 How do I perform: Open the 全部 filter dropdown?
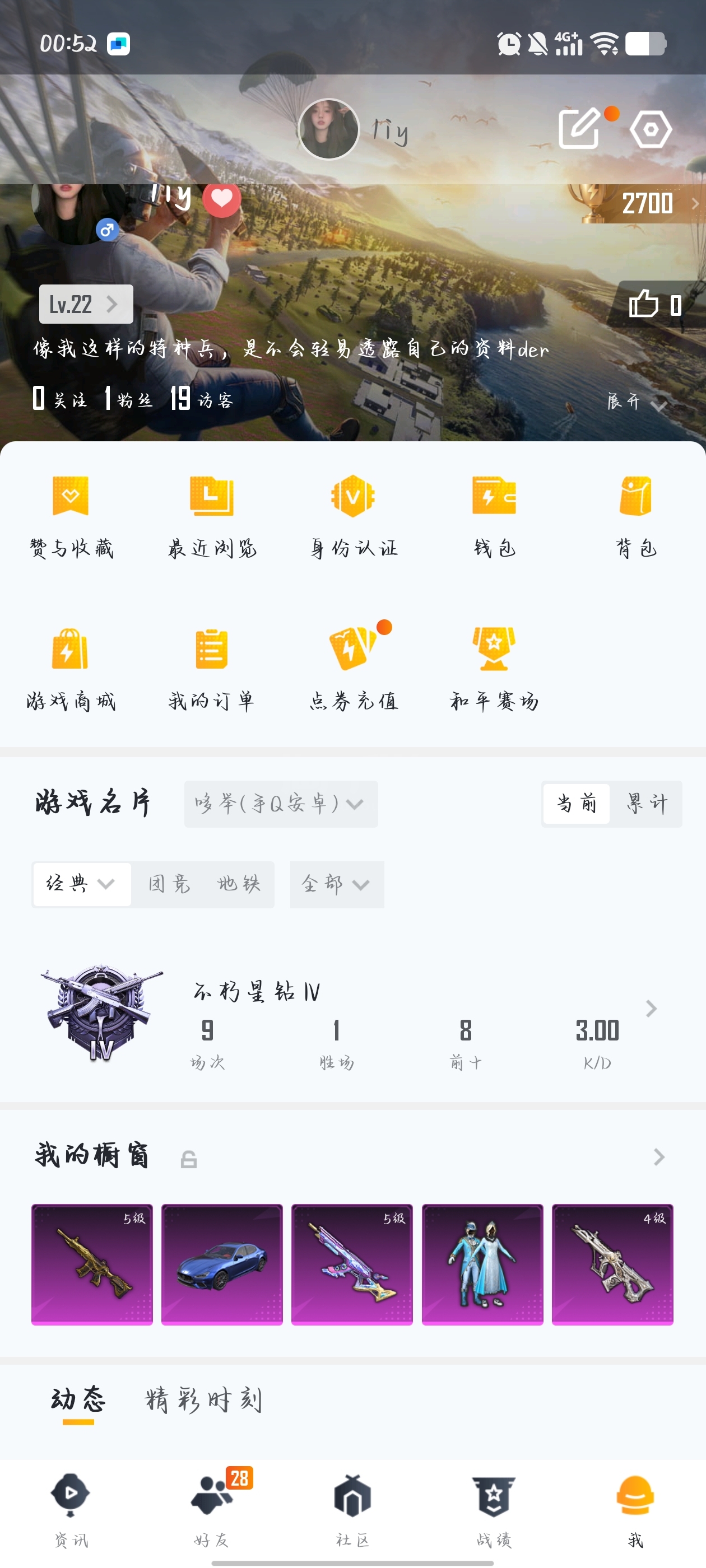coord(337,884)
